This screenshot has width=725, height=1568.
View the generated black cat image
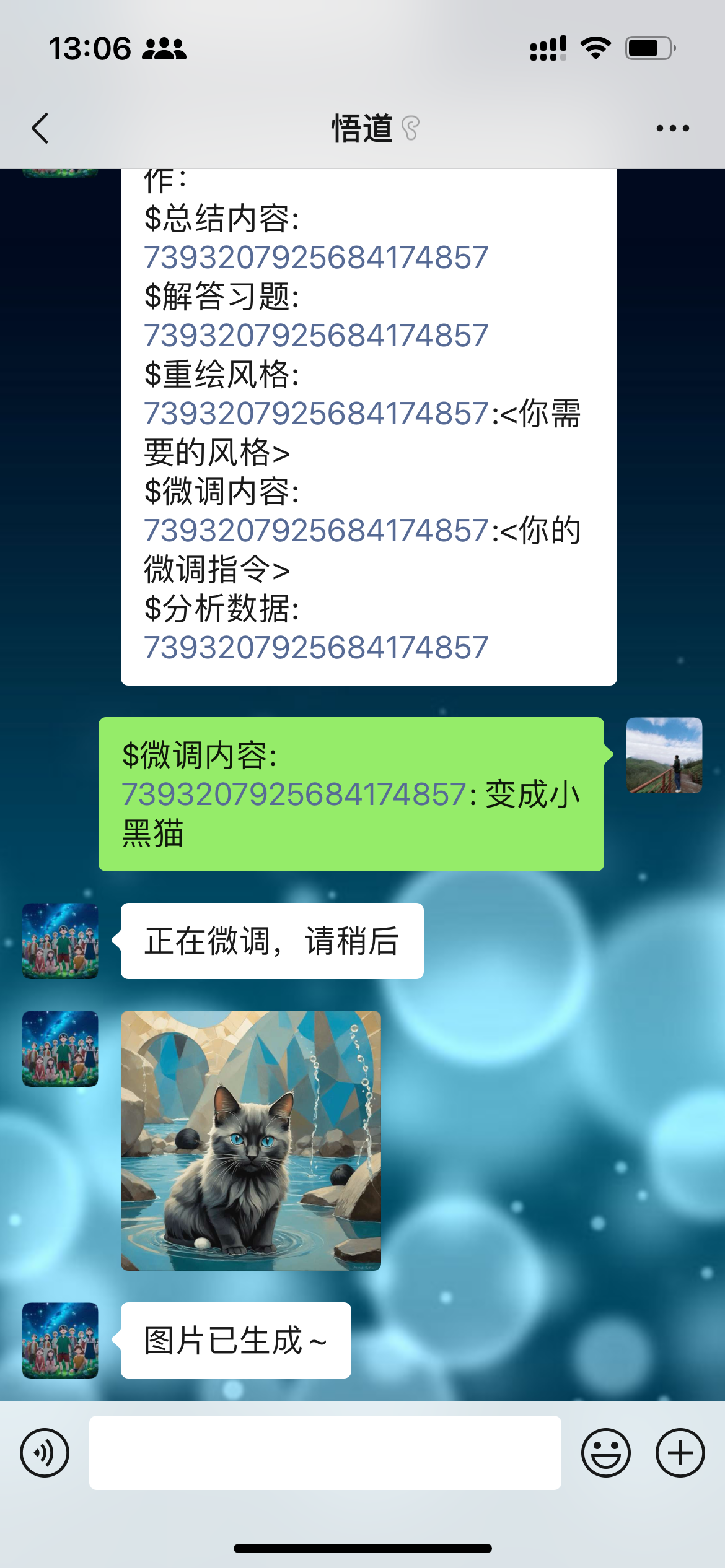pyautogui.click(x=251, y=1141)
